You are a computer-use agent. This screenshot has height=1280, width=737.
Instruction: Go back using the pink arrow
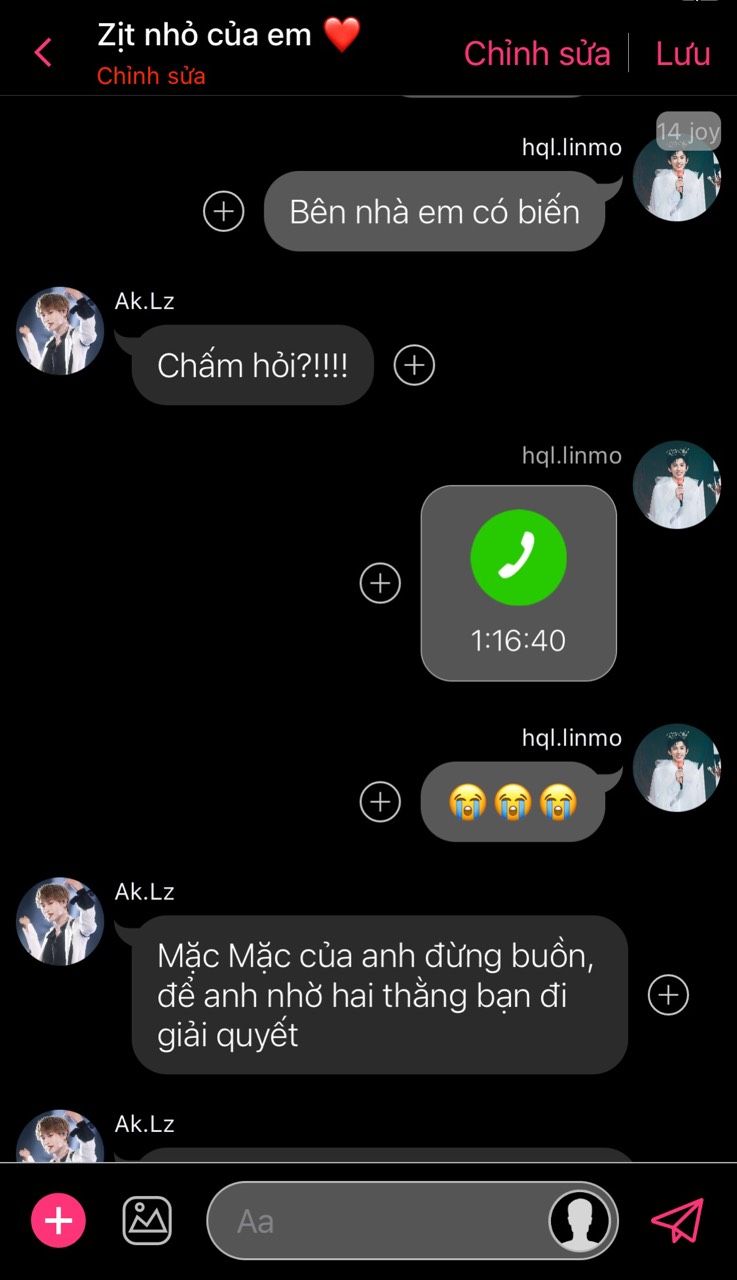pyautogui.click(x=43, y=52)
